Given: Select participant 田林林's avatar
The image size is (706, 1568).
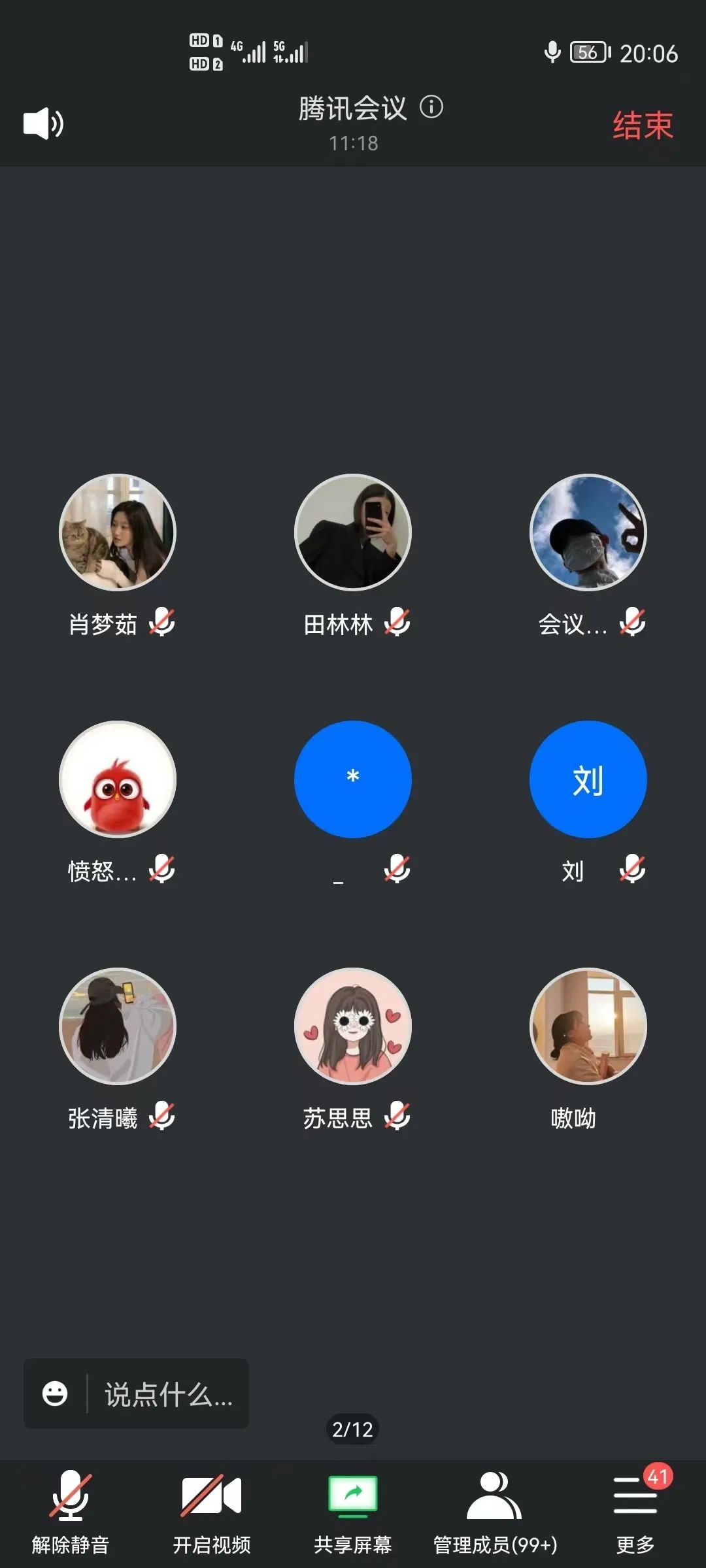Looking at the screenshot, I should pyautogui.click(x=353, y=532).
